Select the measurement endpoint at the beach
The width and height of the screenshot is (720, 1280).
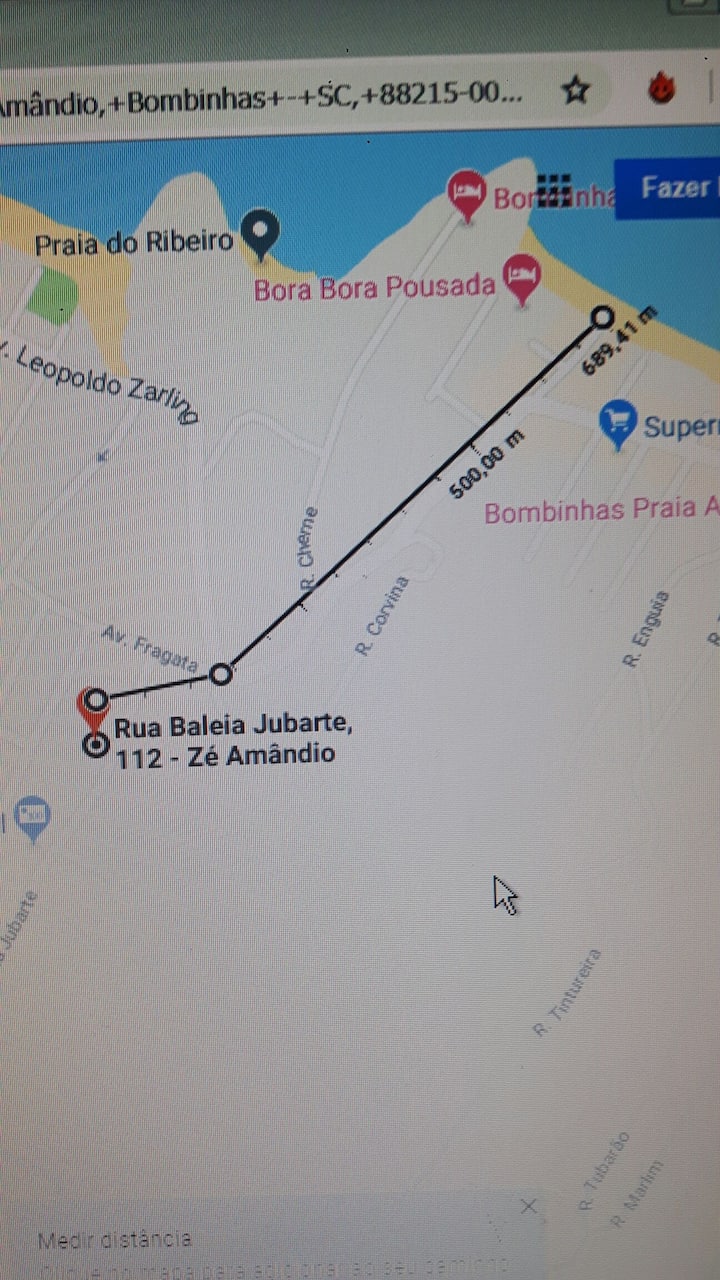click(602, 318)
